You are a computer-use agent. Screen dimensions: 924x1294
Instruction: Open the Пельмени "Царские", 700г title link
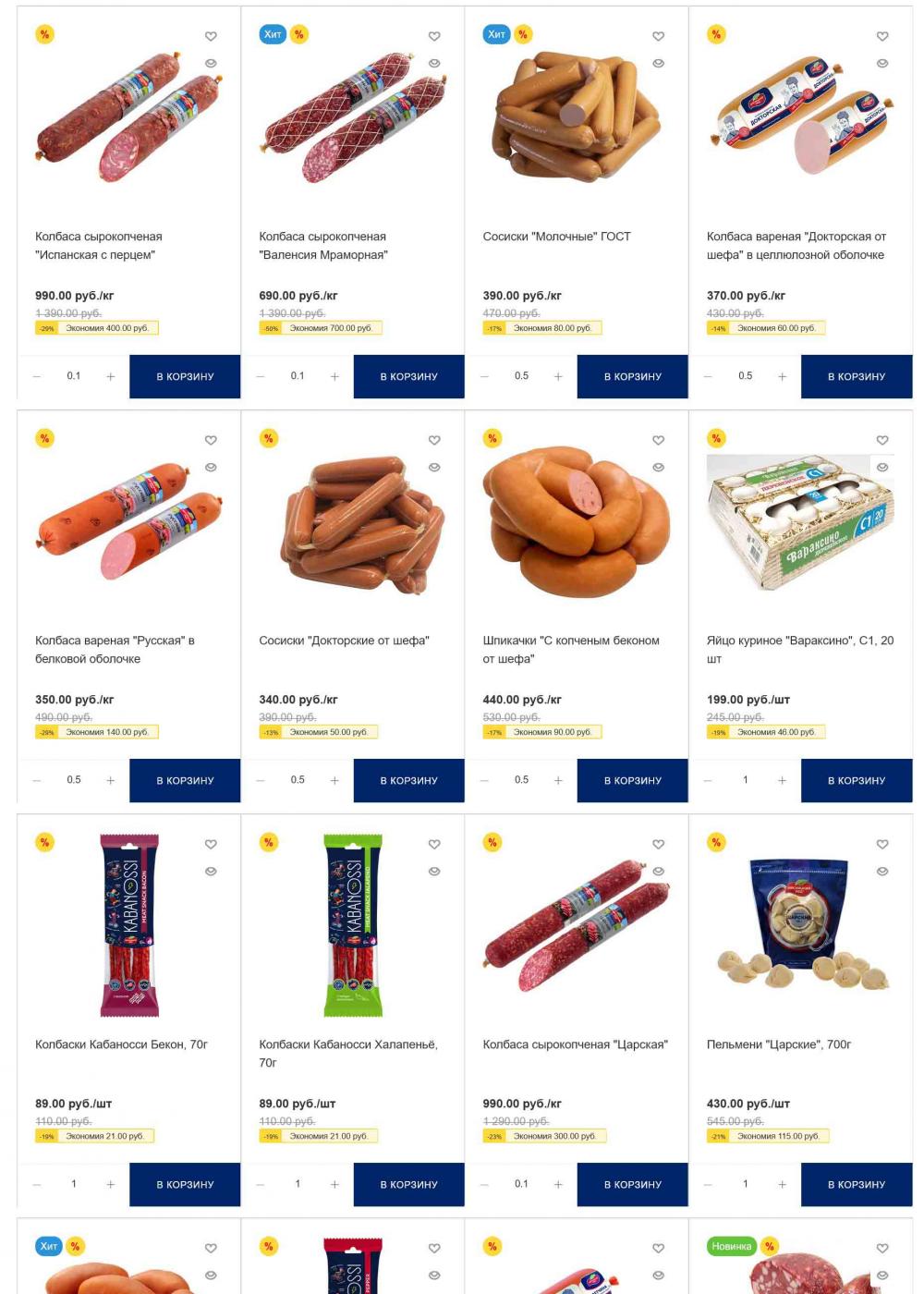[x=778, y=1044]
